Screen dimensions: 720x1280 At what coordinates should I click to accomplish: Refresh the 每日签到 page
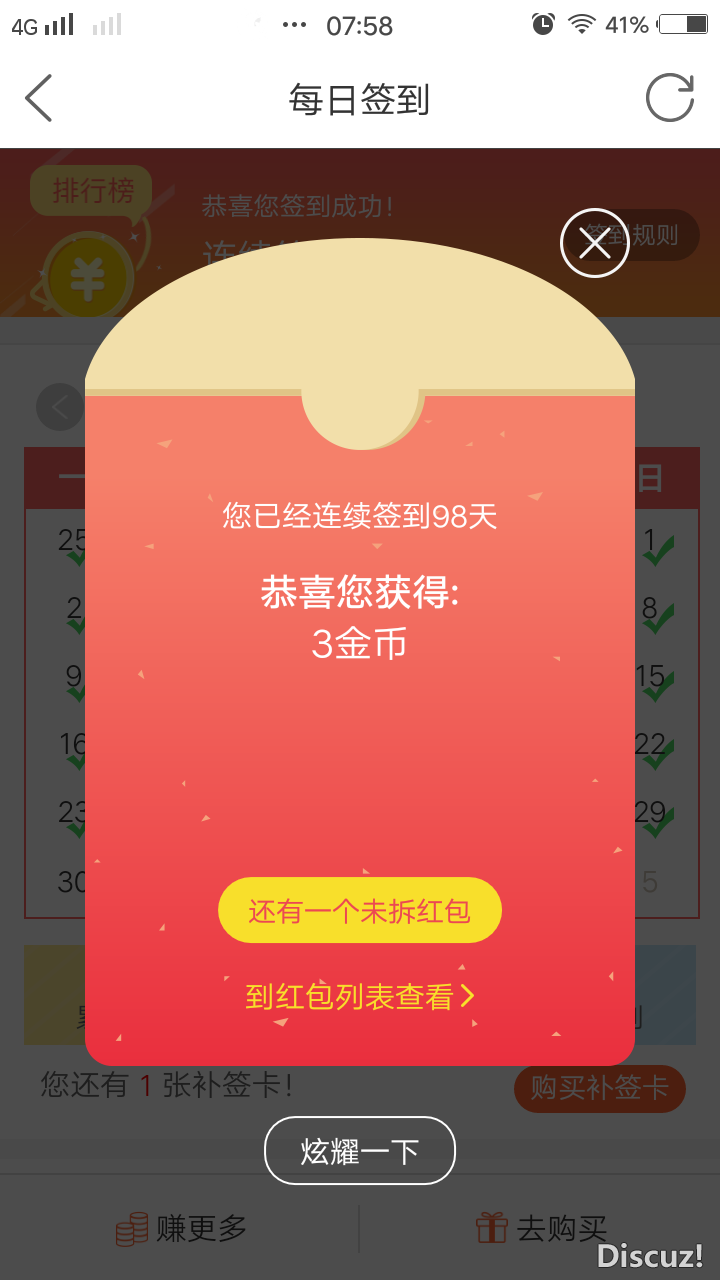669,98
